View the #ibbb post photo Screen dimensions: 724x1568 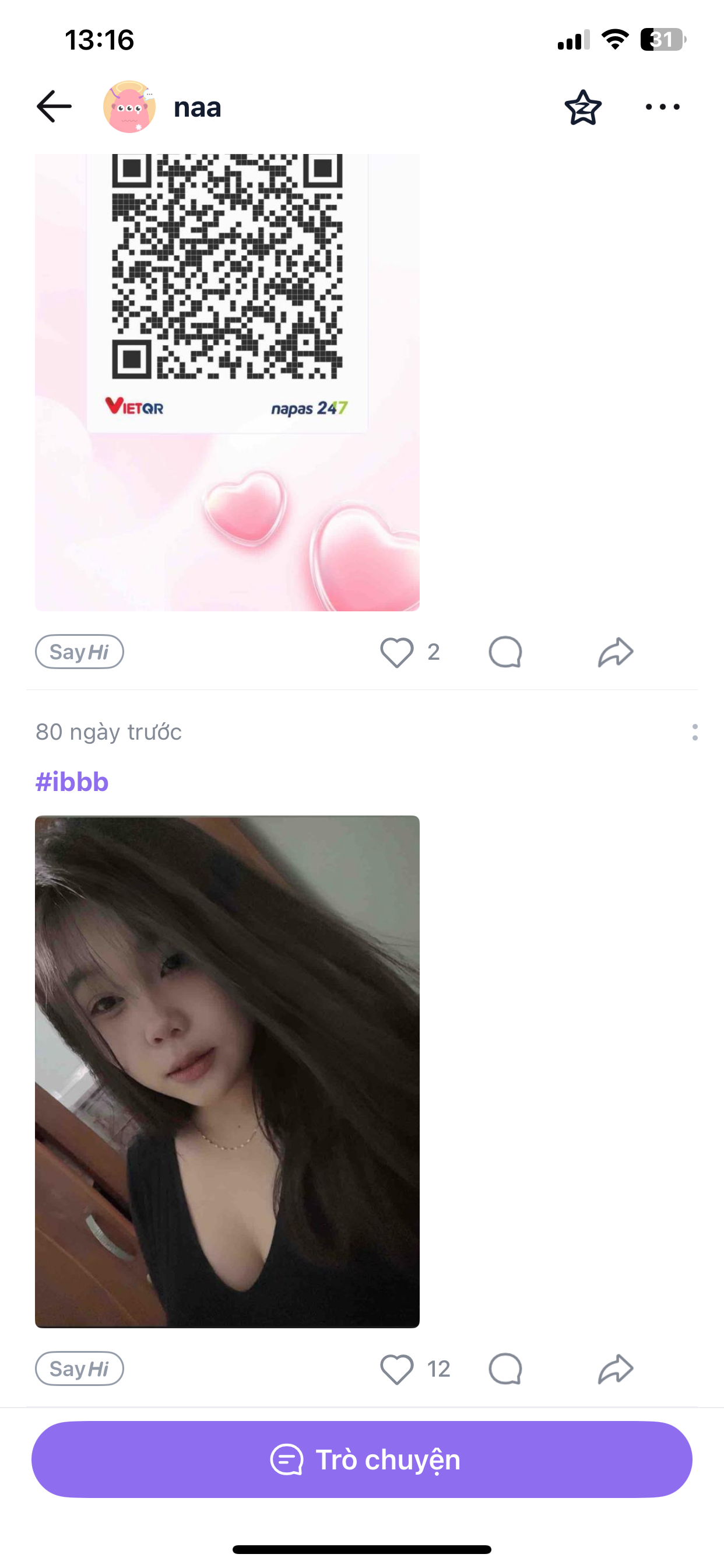[x=227, y=1072]
